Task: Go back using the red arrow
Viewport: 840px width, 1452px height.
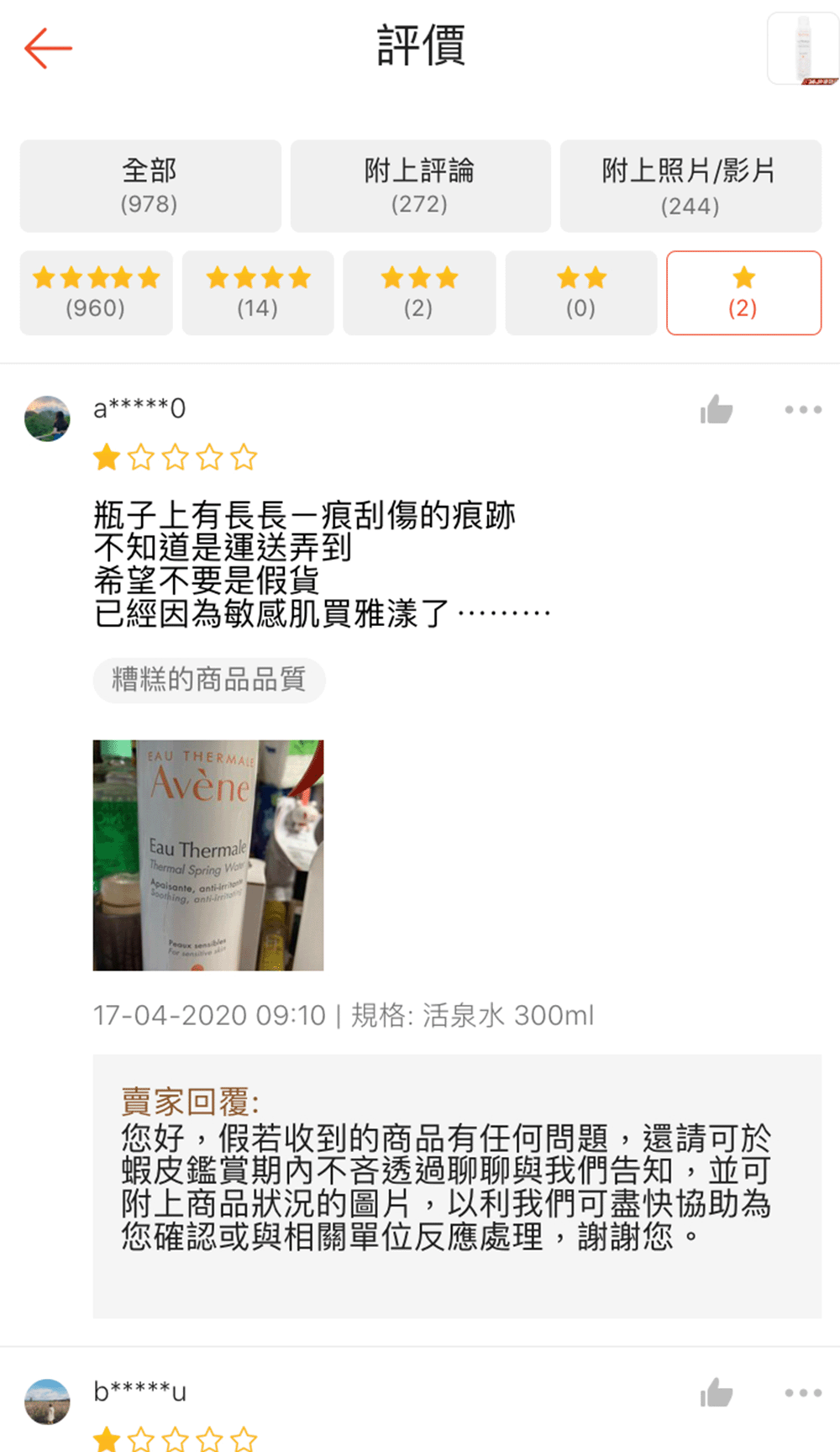Action: 48,48
